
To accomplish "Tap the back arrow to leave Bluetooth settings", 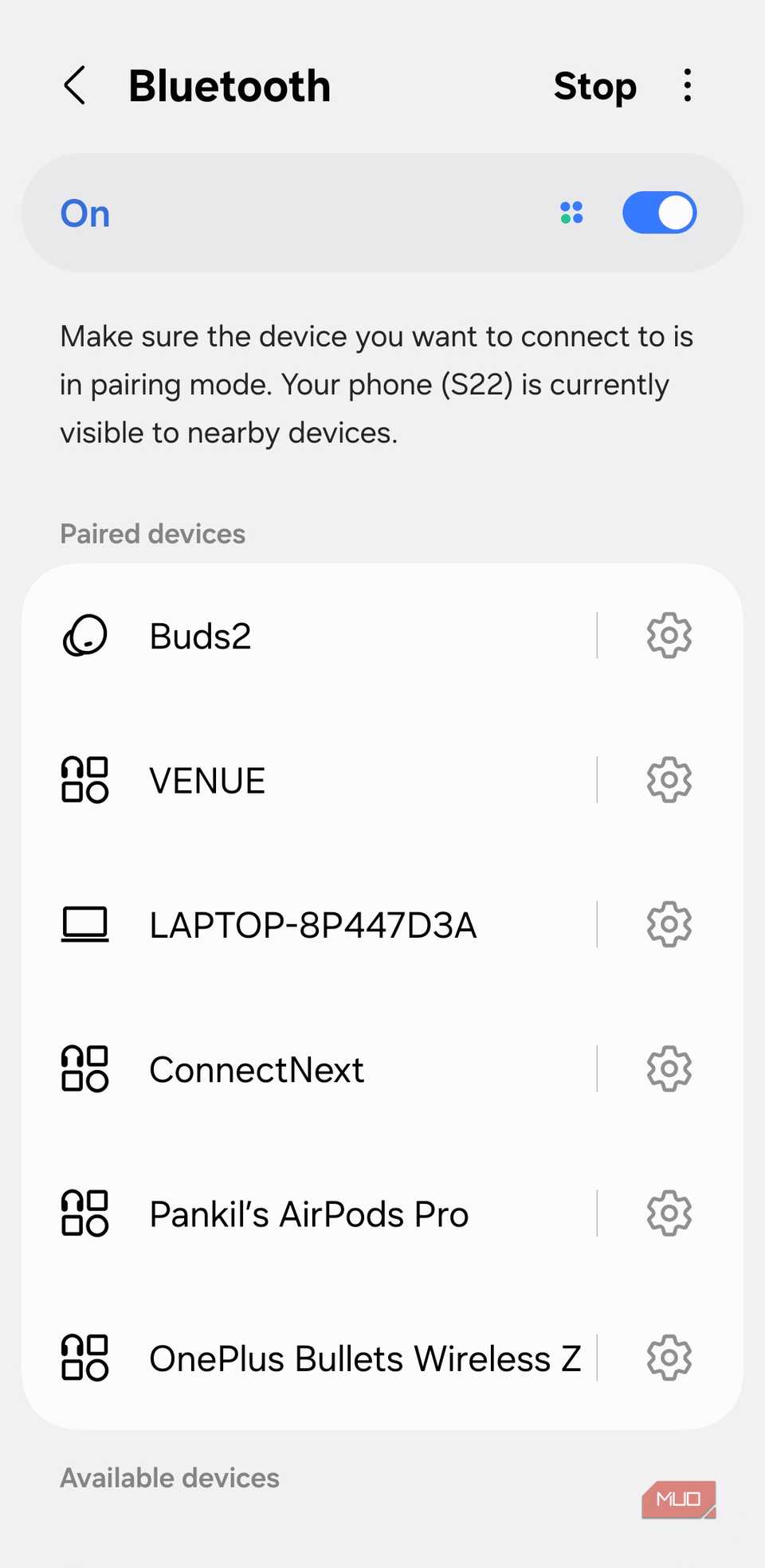I will pyautogui.click(x=74, y=85).
